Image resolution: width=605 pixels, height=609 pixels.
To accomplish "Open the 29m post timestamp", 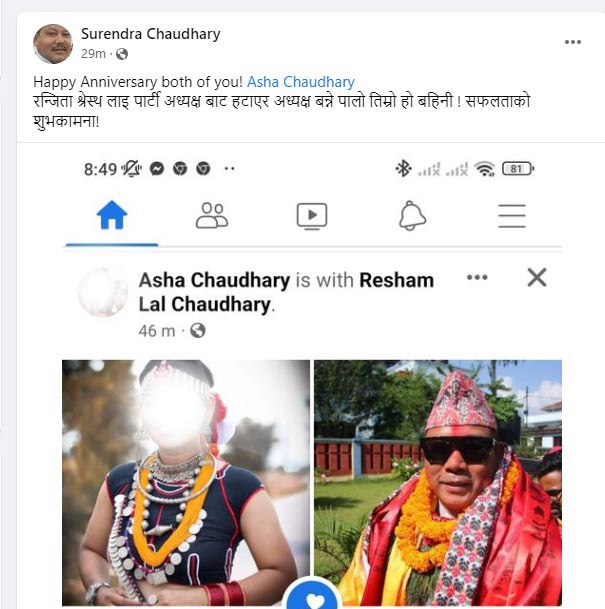I will pos(92,54).
